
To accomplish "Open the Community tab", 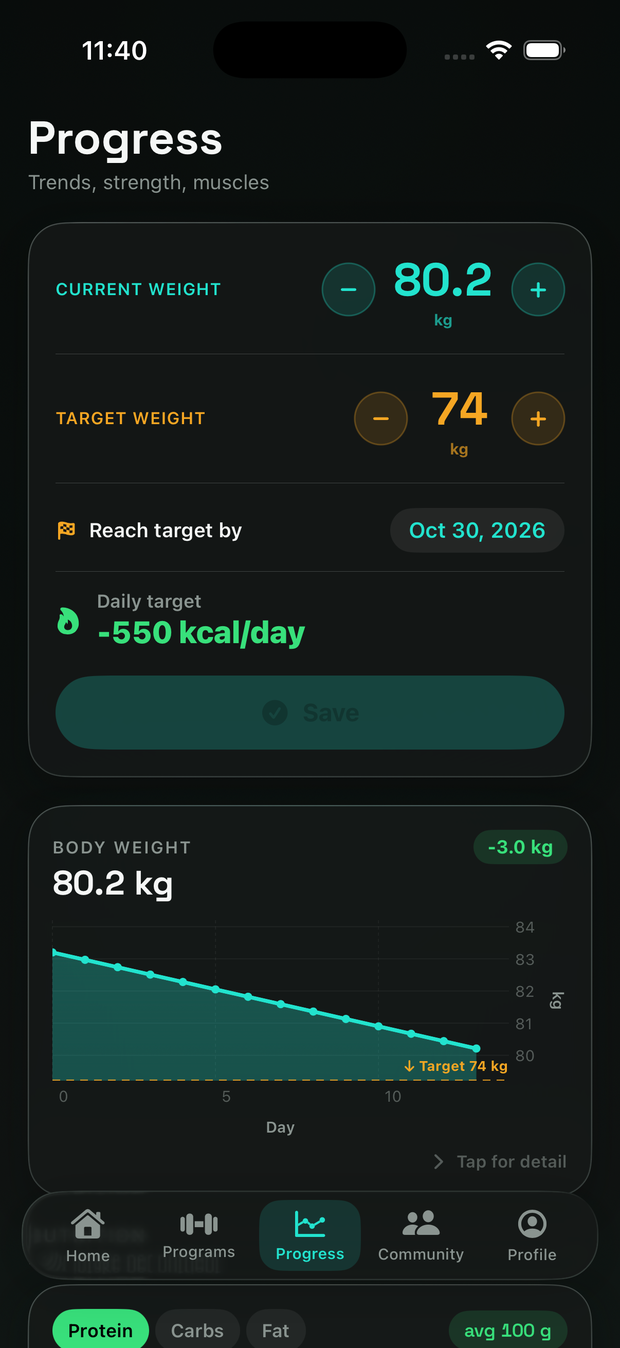I will pos(421,1235).
